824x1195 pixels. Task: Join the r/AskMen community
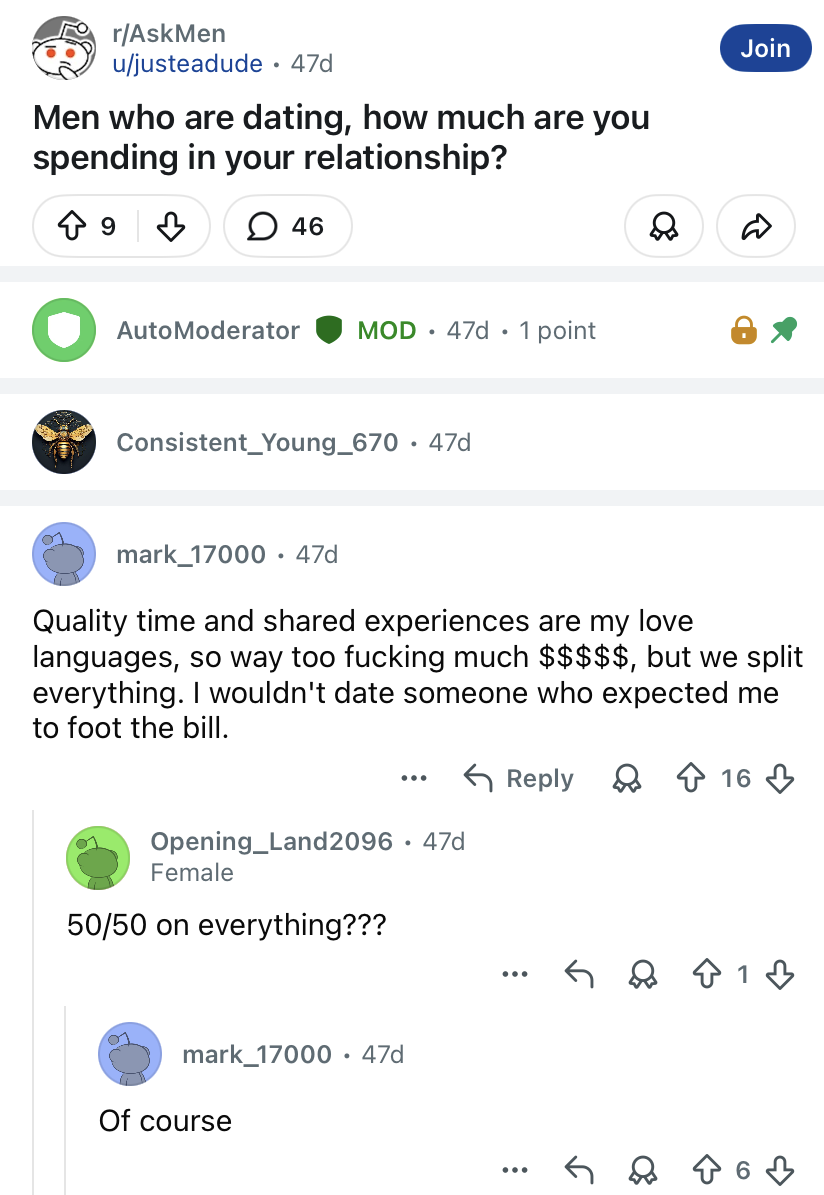pyautogui.click(x=765, y=48)
